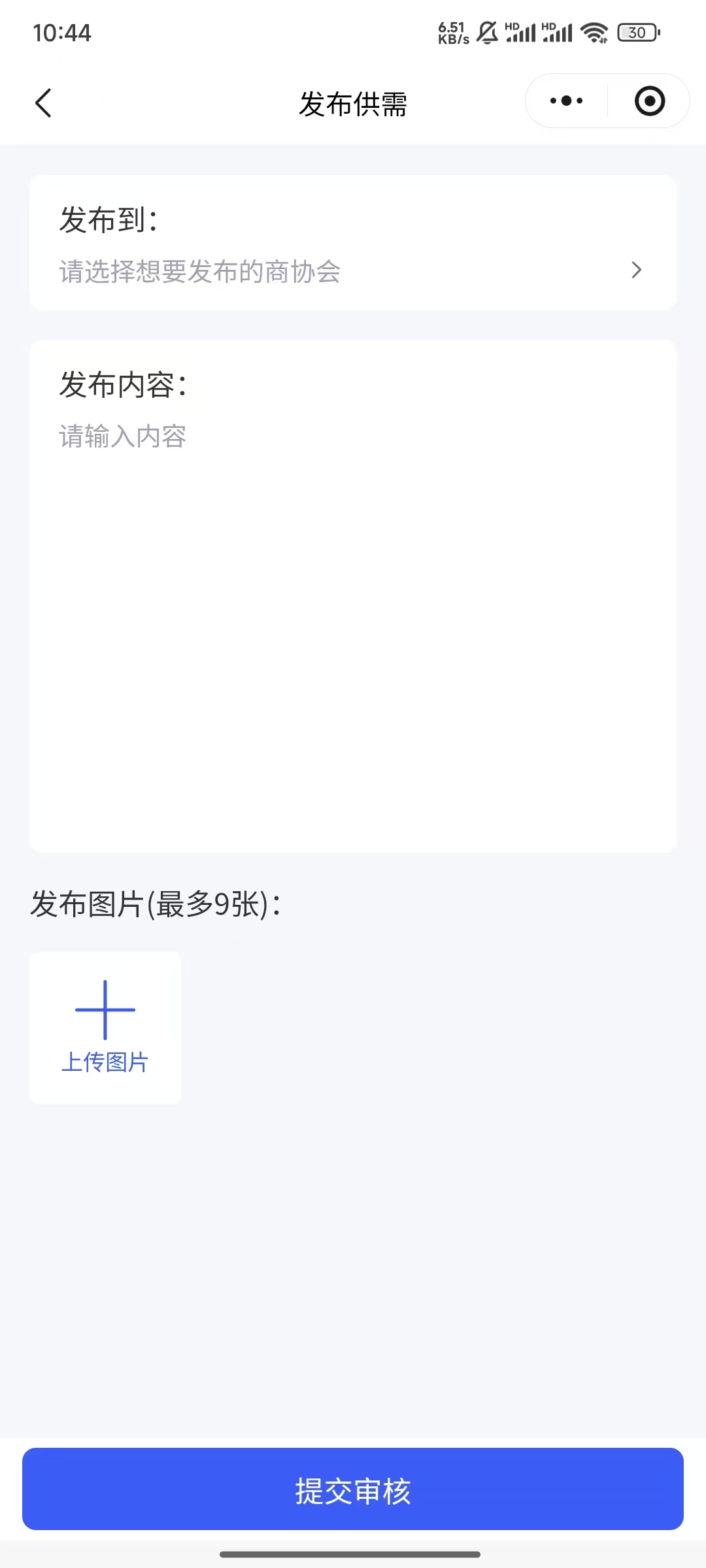Close the mini program via circle icon
Image resolution: width=706 pixels, height=1568 pixels.
pos(649,101)
